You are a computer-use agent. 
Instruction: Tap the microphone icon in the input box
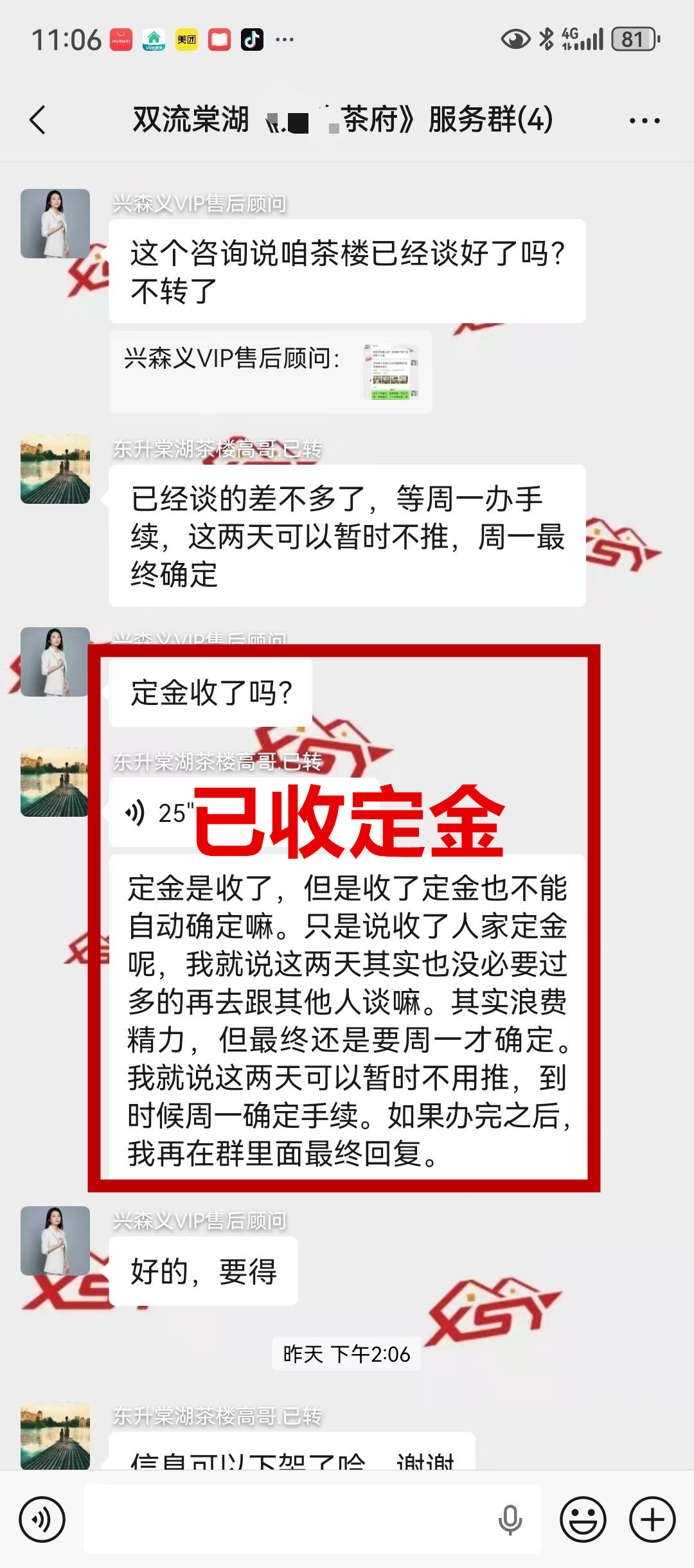click(510, 1520)
